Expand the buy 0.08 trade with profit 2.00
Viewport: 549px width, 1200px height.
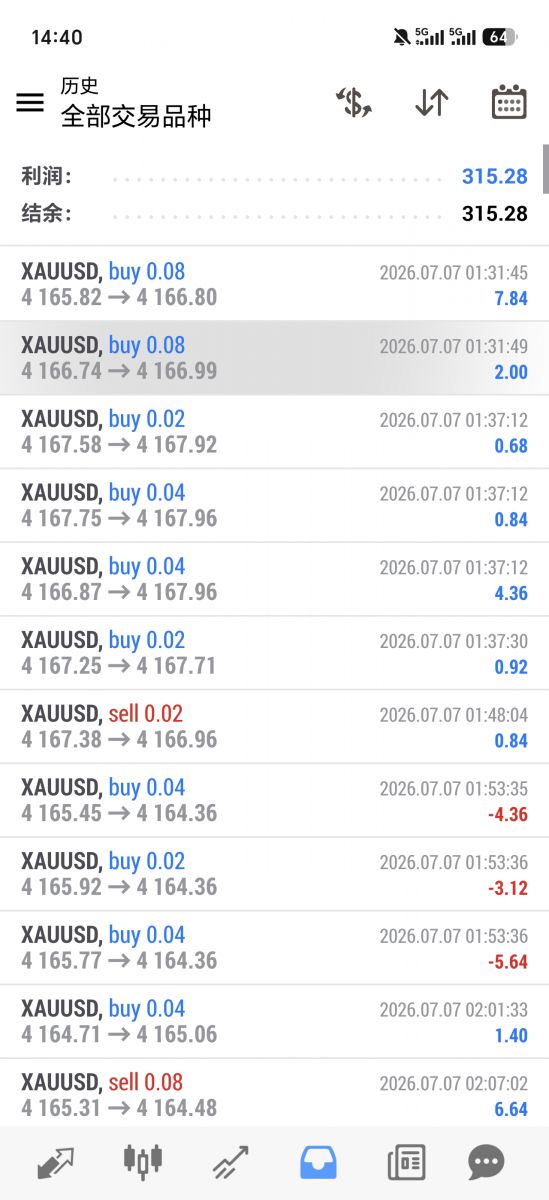(274, 358)
